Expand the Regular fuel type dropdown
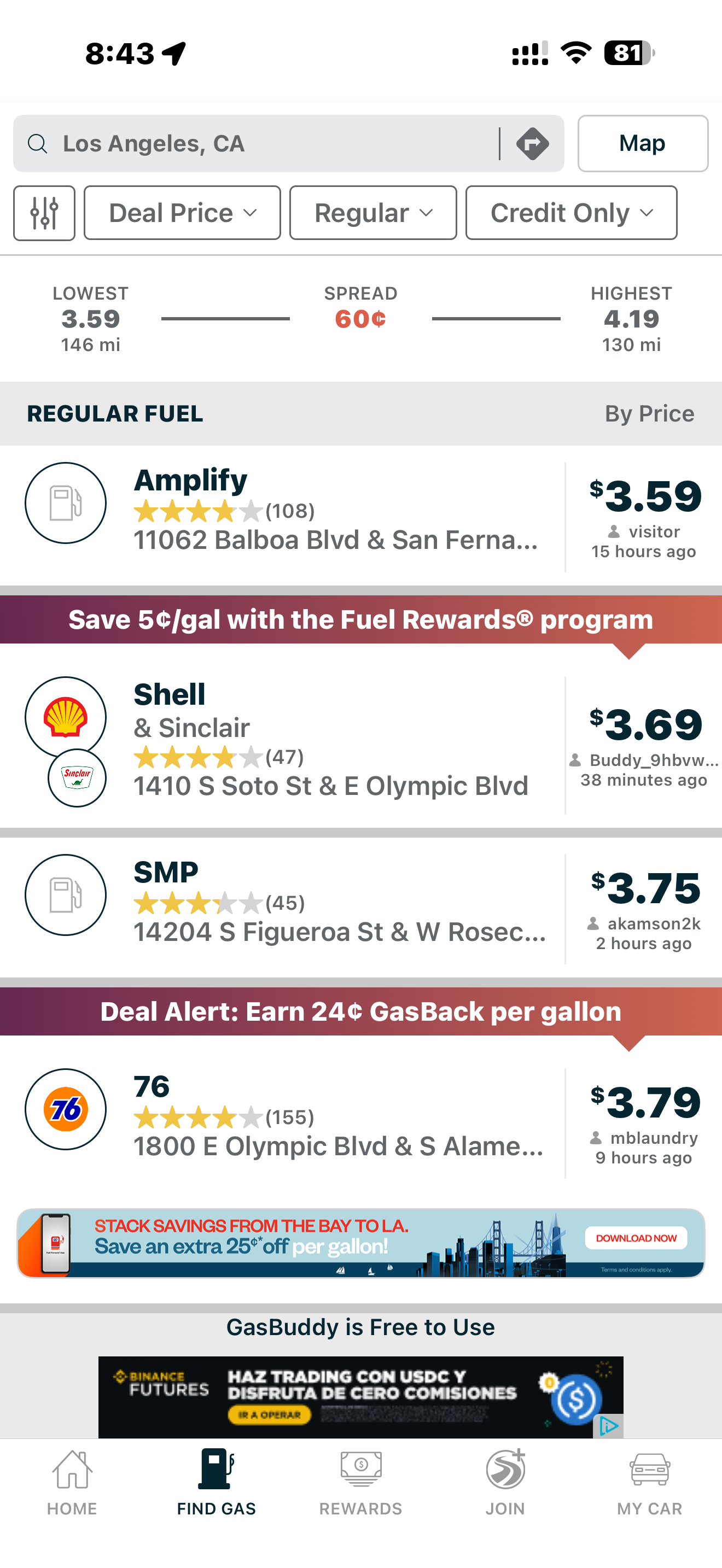 click(372, 213)
